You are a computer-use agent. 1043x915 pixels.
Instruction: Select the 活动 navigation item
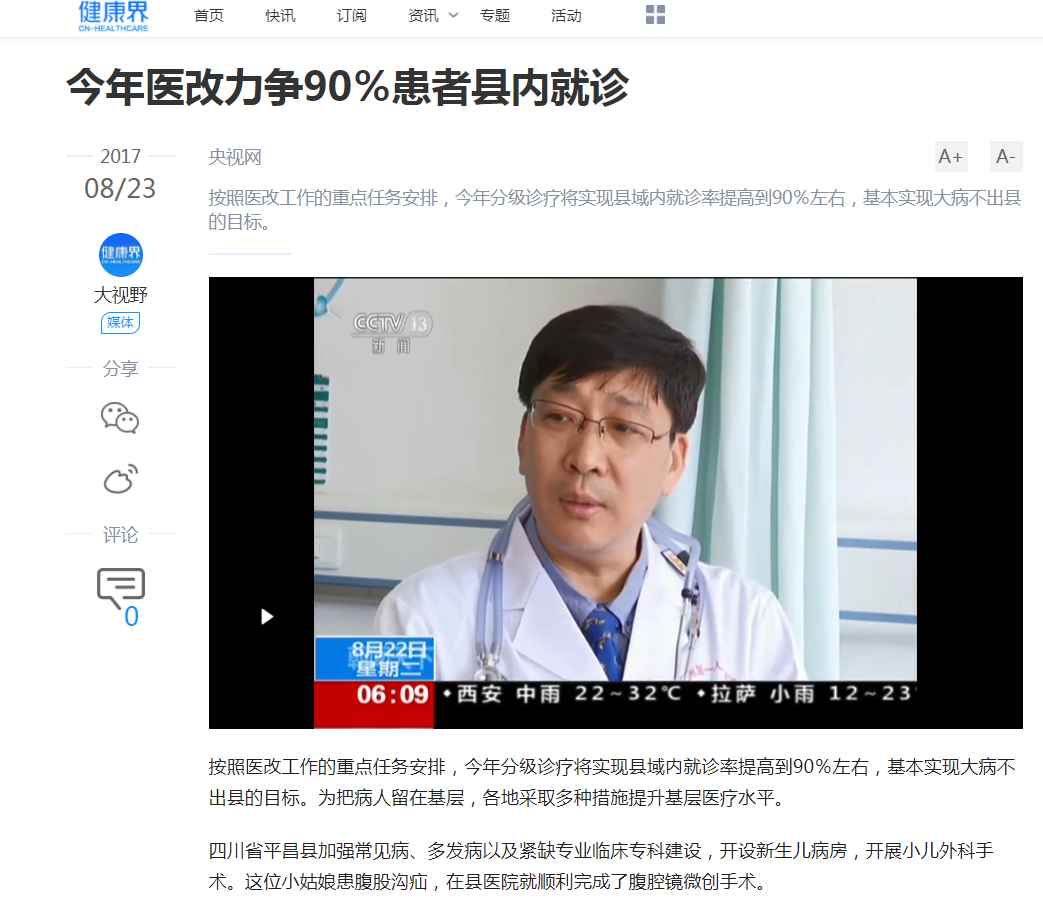(566, 15)
